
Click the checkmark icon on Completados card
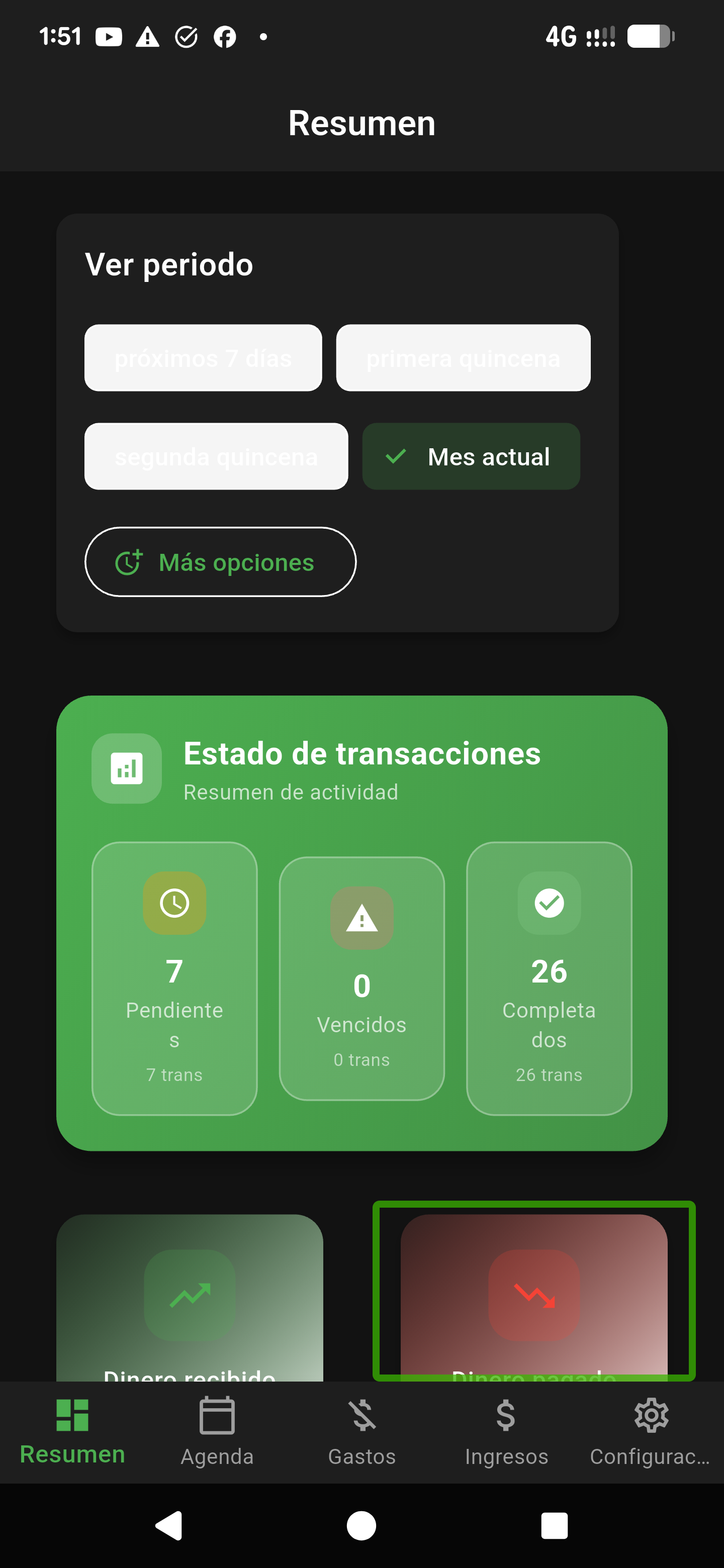549,903
